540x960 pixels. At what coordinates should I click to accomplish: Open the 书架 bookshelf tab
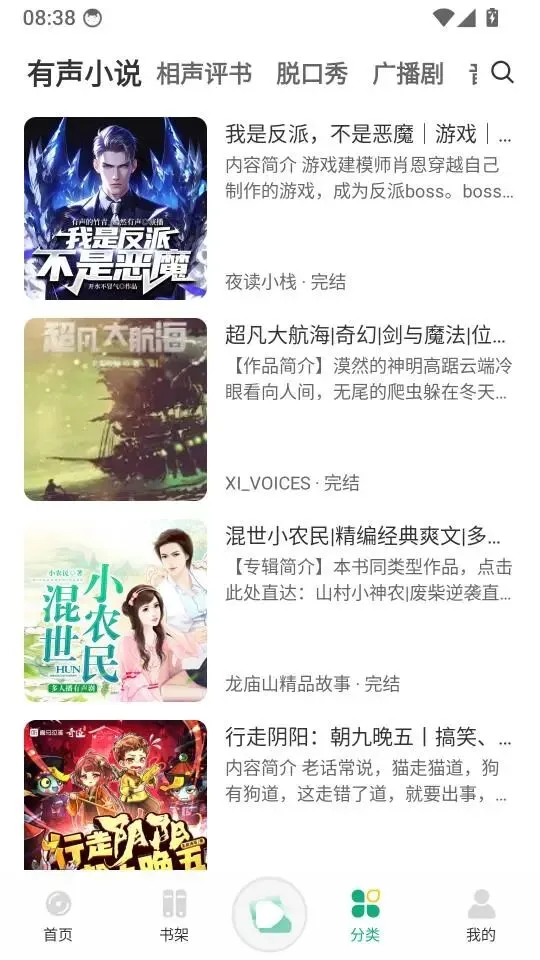[x=174, y=915]
